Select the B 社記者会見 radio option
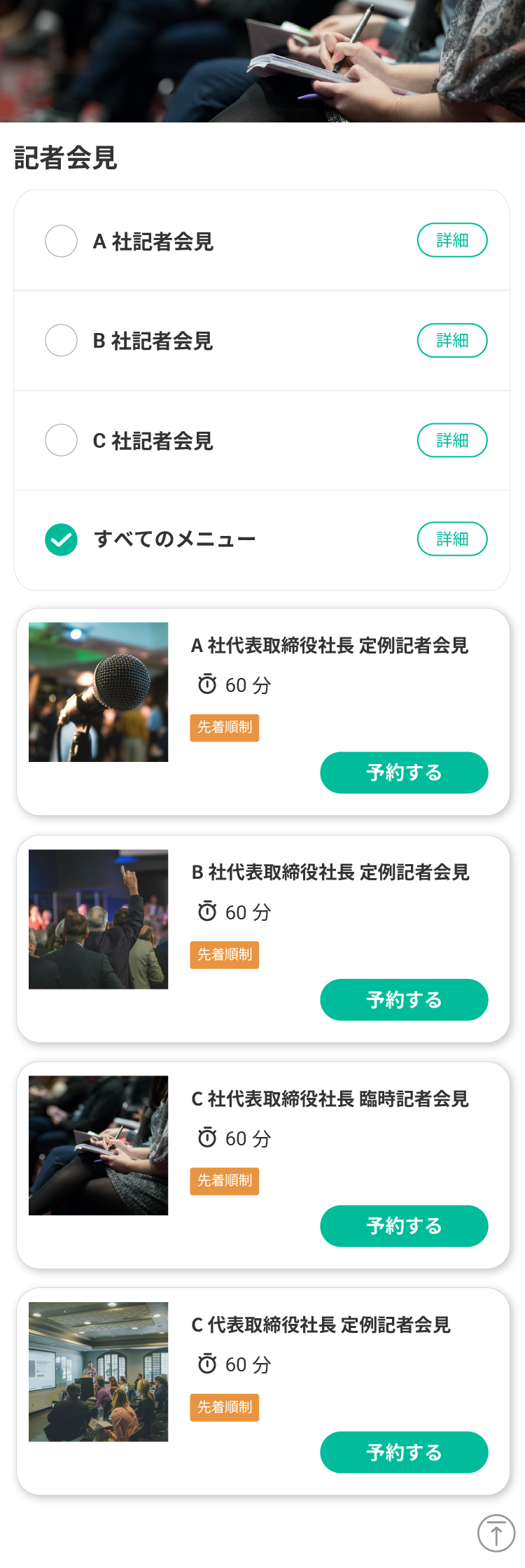The image size is (525, 1568). click(x=62, y=341)
